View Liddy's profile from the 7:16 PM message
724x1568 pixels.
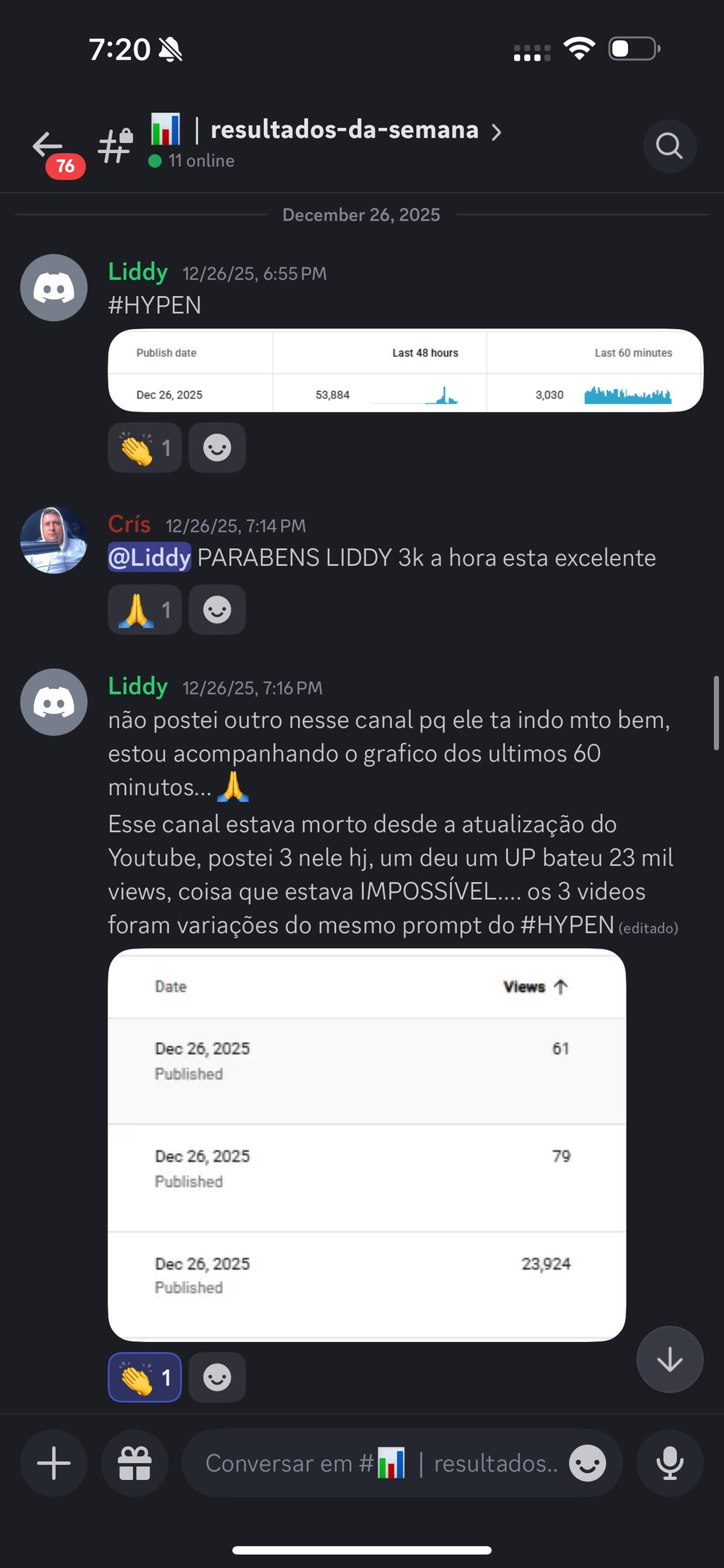[x=54, y=702]
